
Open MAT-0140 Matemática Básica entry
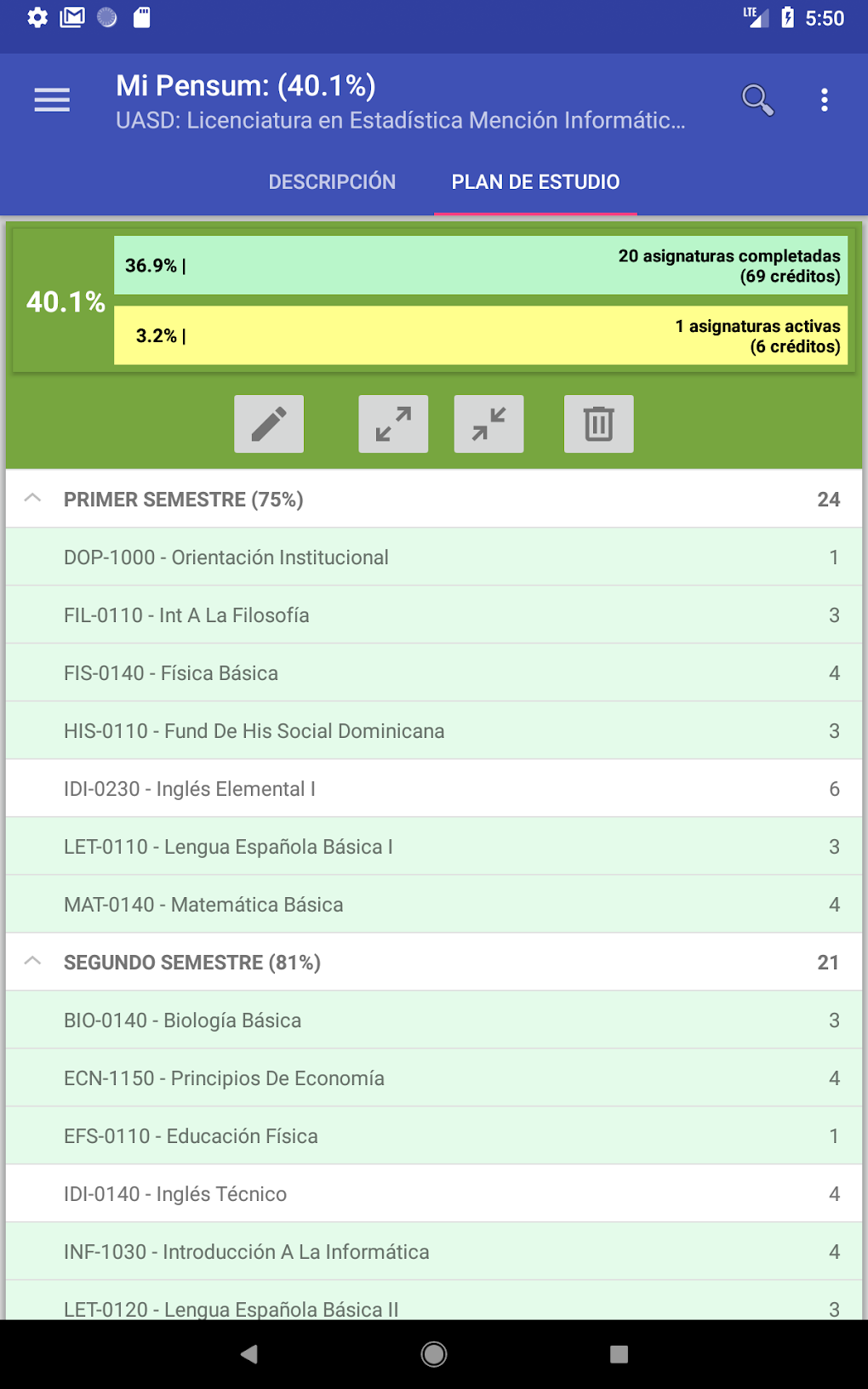(433, 904)
